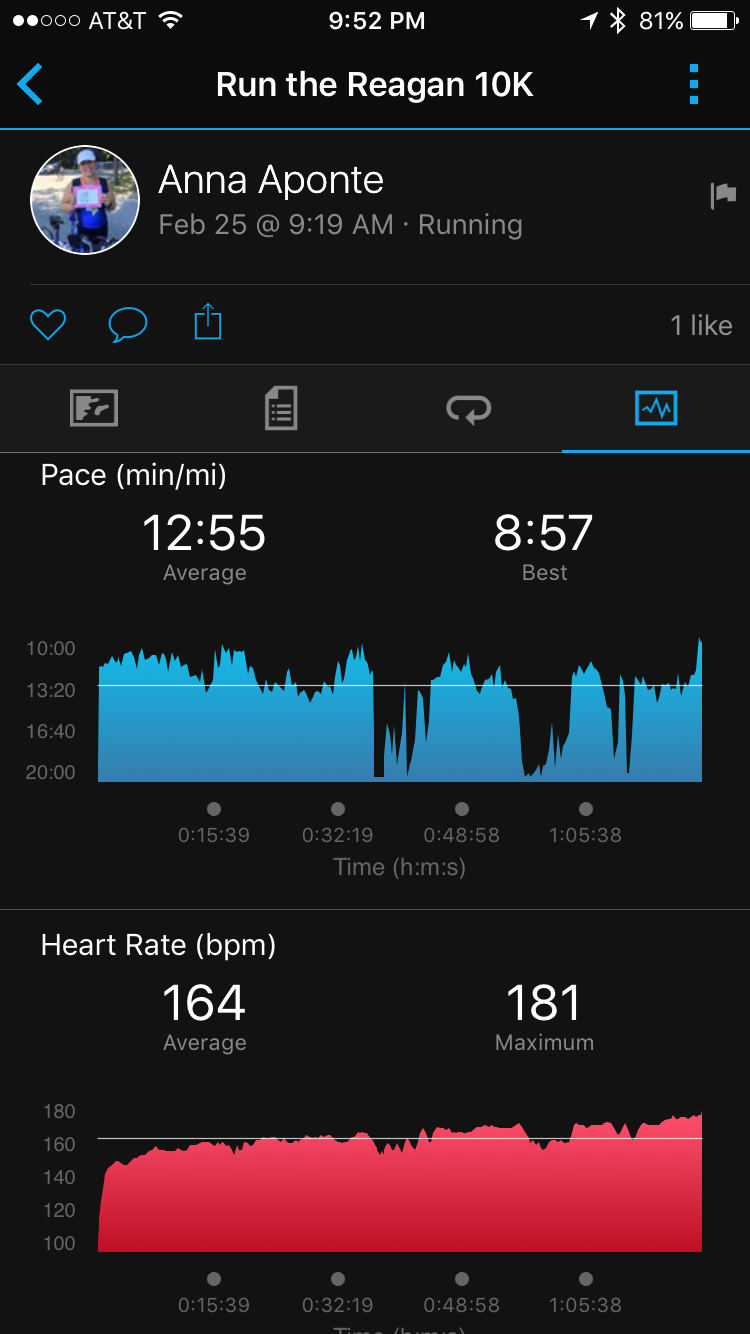Image resolution: width=750 pixels, height=1334 pixels.
Task: Open the comments bubble
Action: click(x=128, y=324)
